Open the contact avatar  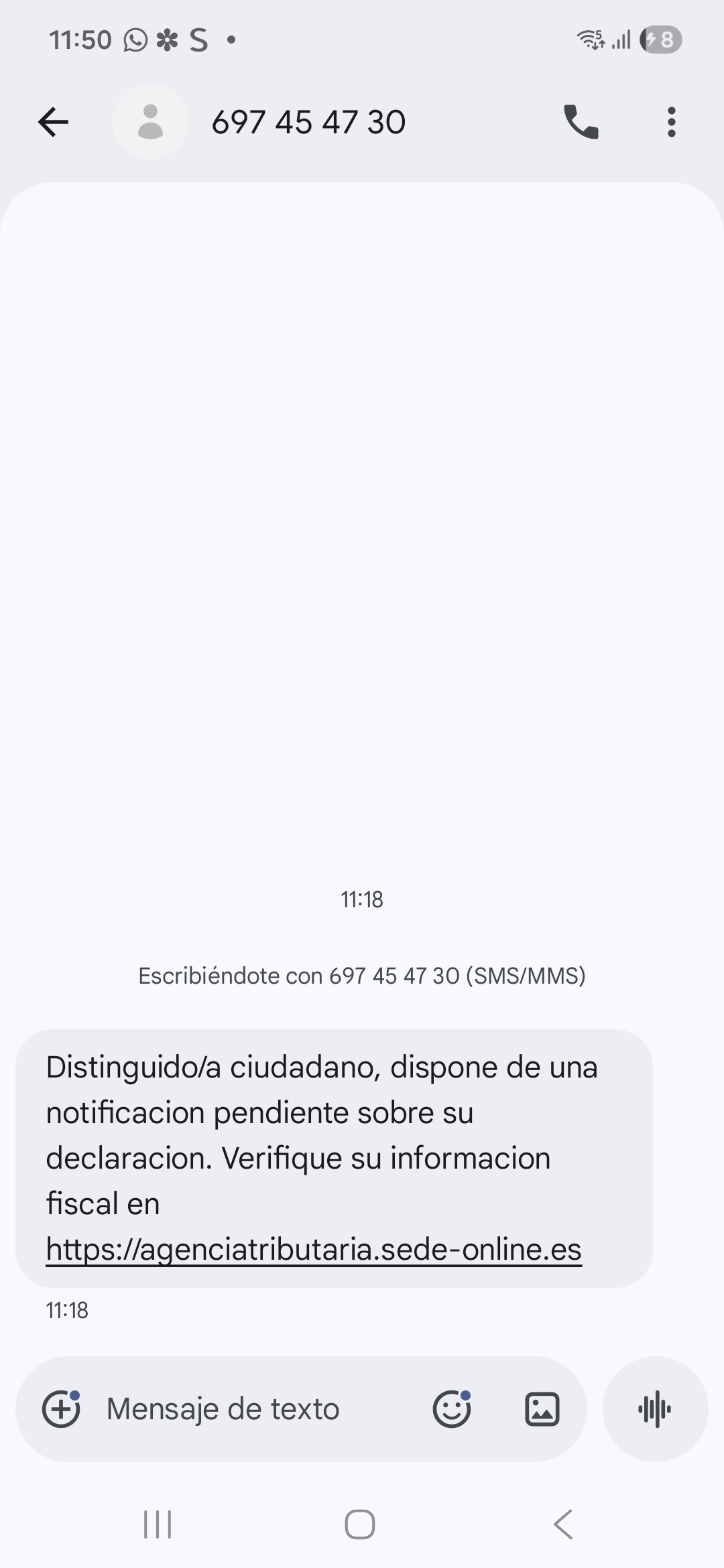tap(150, 121)
